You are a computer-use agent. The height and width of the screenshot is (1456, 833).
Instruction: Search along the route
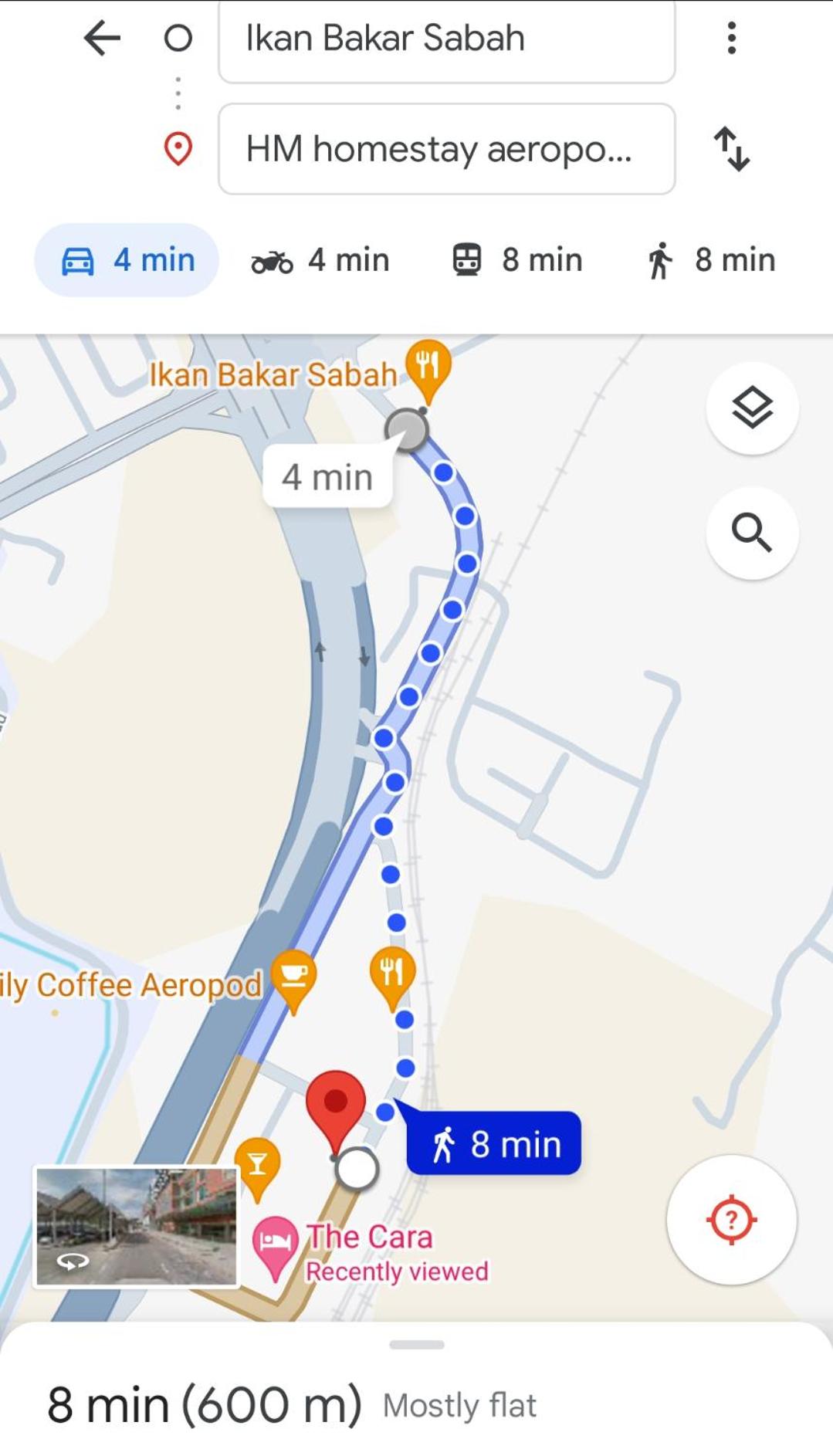[752, 533]
